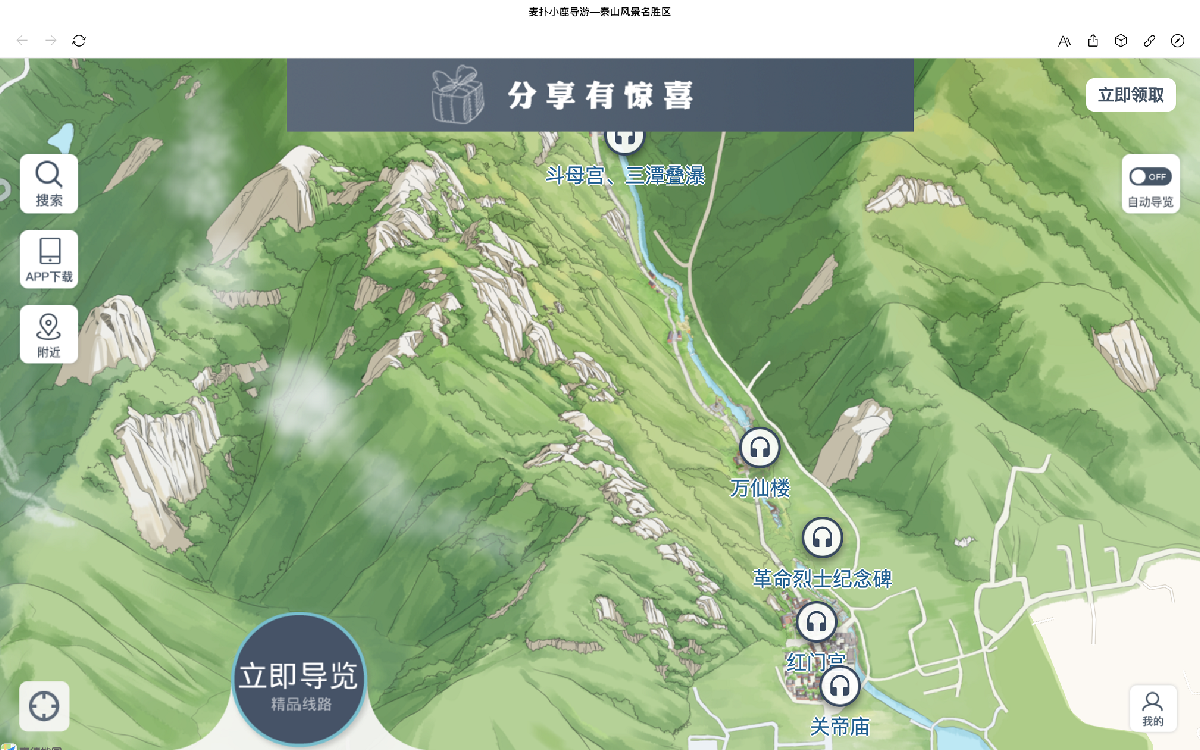Open the page in browser via the compass icon
The image size is (1200, 750).
(1178, 40)
